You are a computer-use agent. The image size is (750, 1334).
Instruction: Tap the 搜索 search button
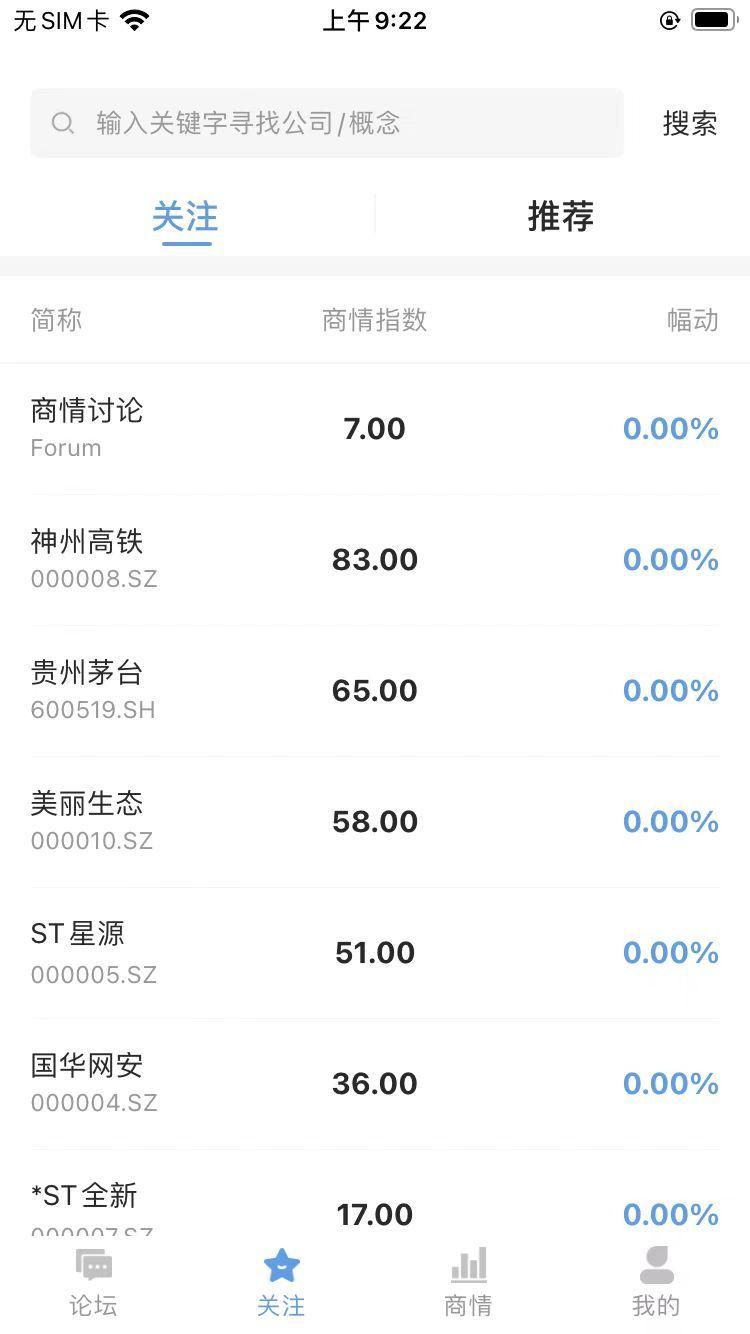coord(688,123)
